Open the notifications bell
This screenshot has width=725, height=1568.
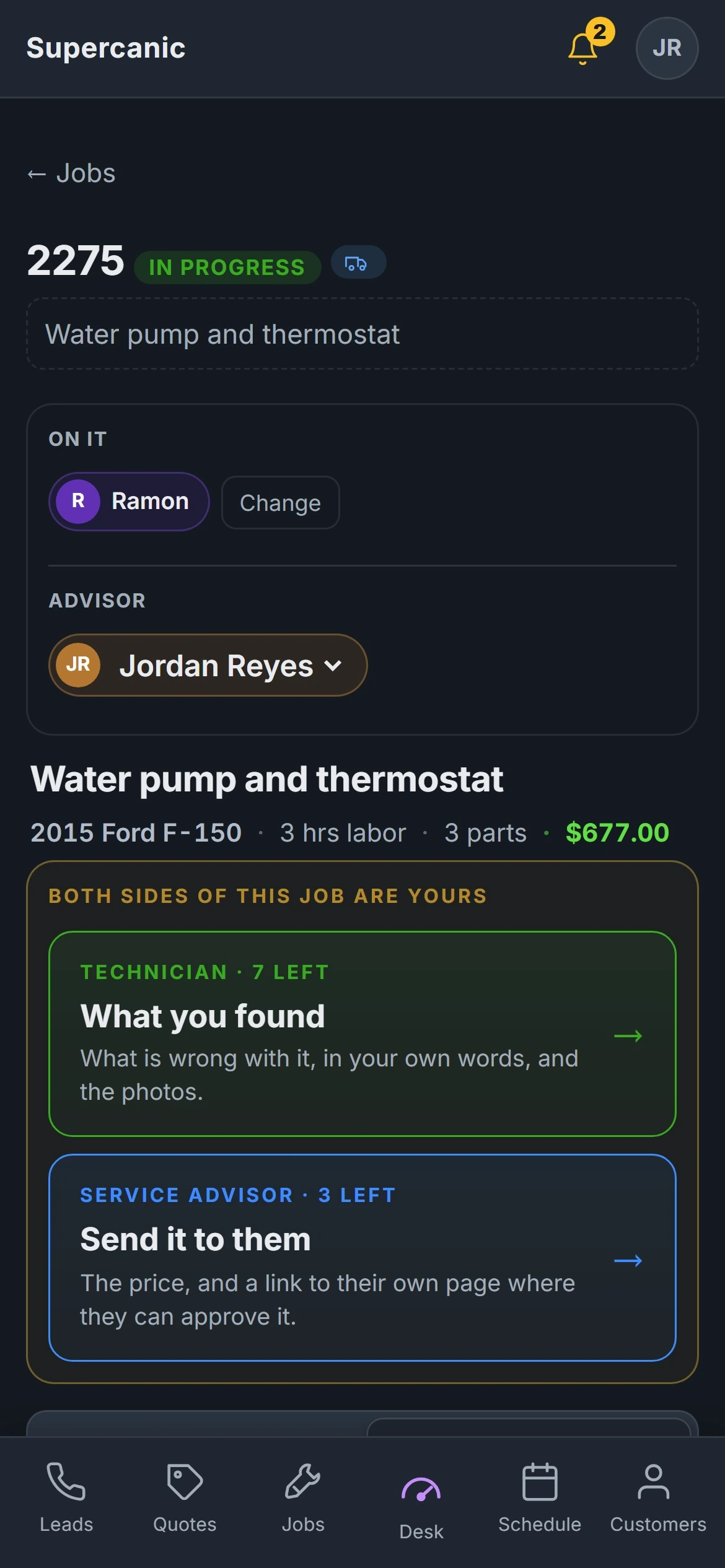tap(584, 48)
